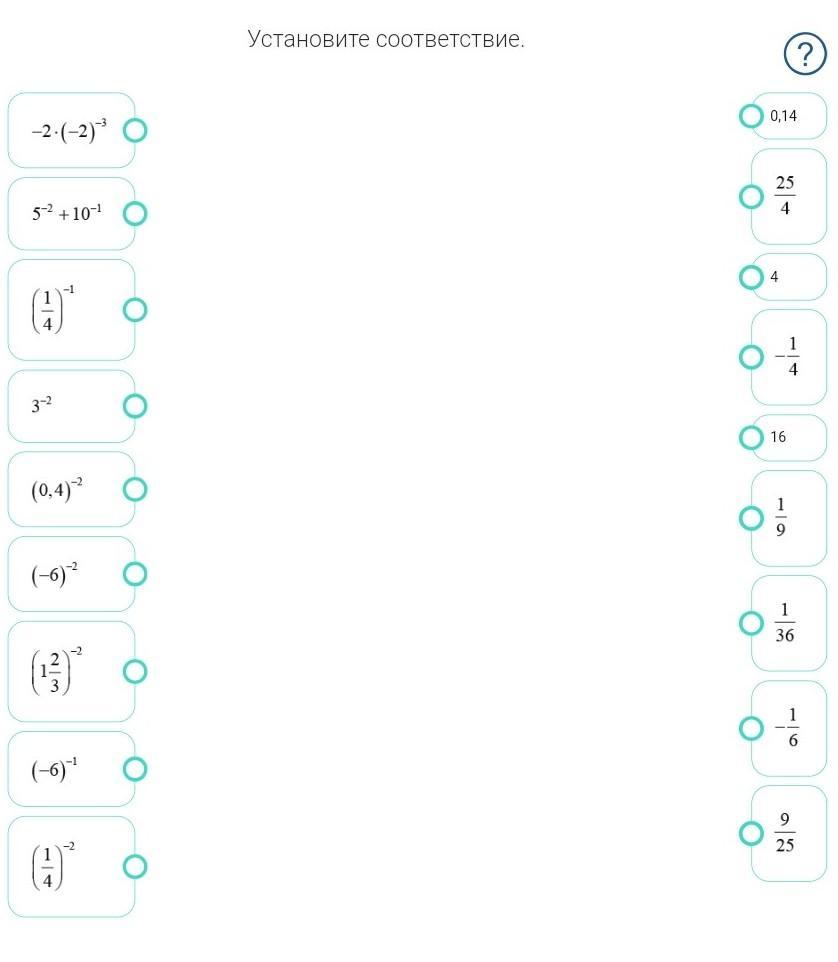Tap the answer 16
The width and height of the screenshot is (838, 962).
(x=788, y=437)
